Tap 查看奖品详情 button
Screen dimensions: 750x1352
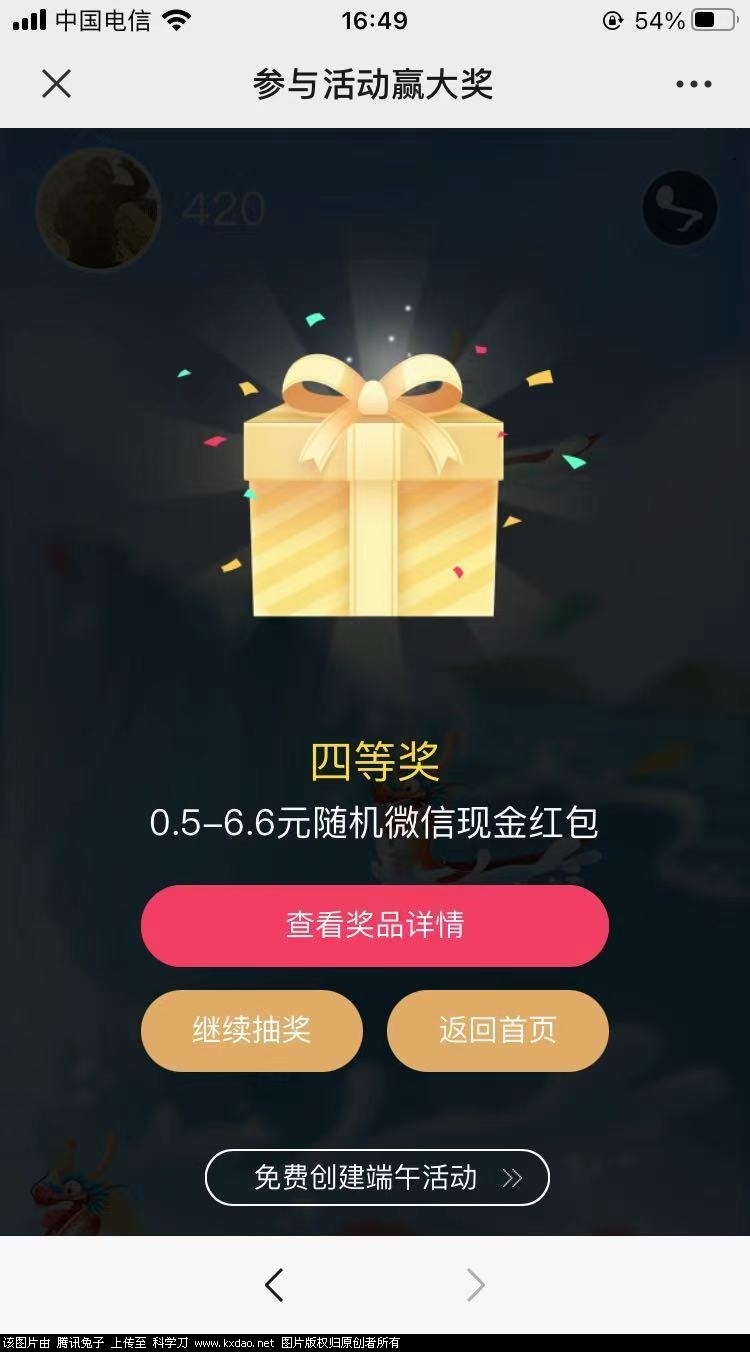375,925
